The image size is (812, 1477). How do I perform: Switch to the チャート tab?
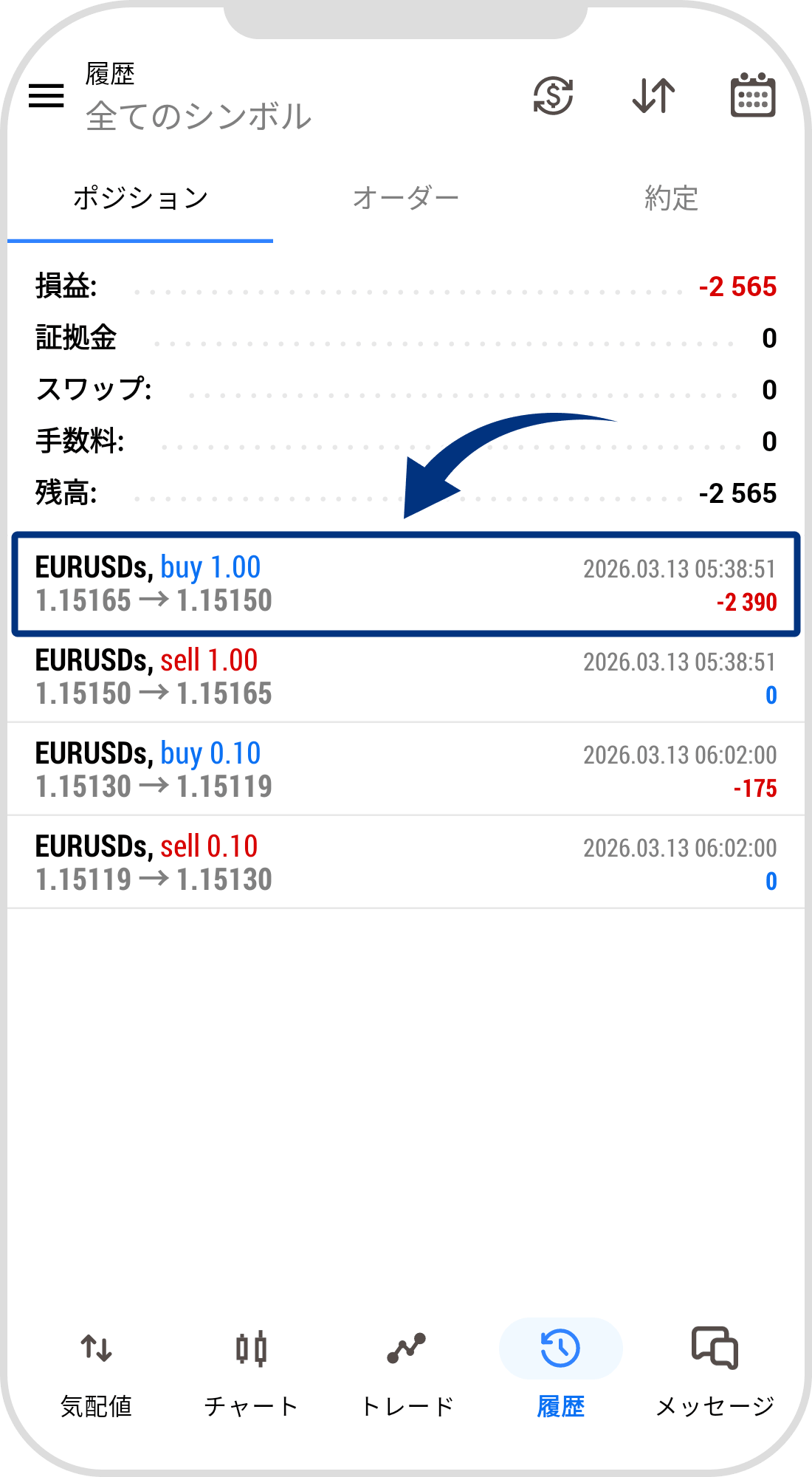click(251, 1374)
